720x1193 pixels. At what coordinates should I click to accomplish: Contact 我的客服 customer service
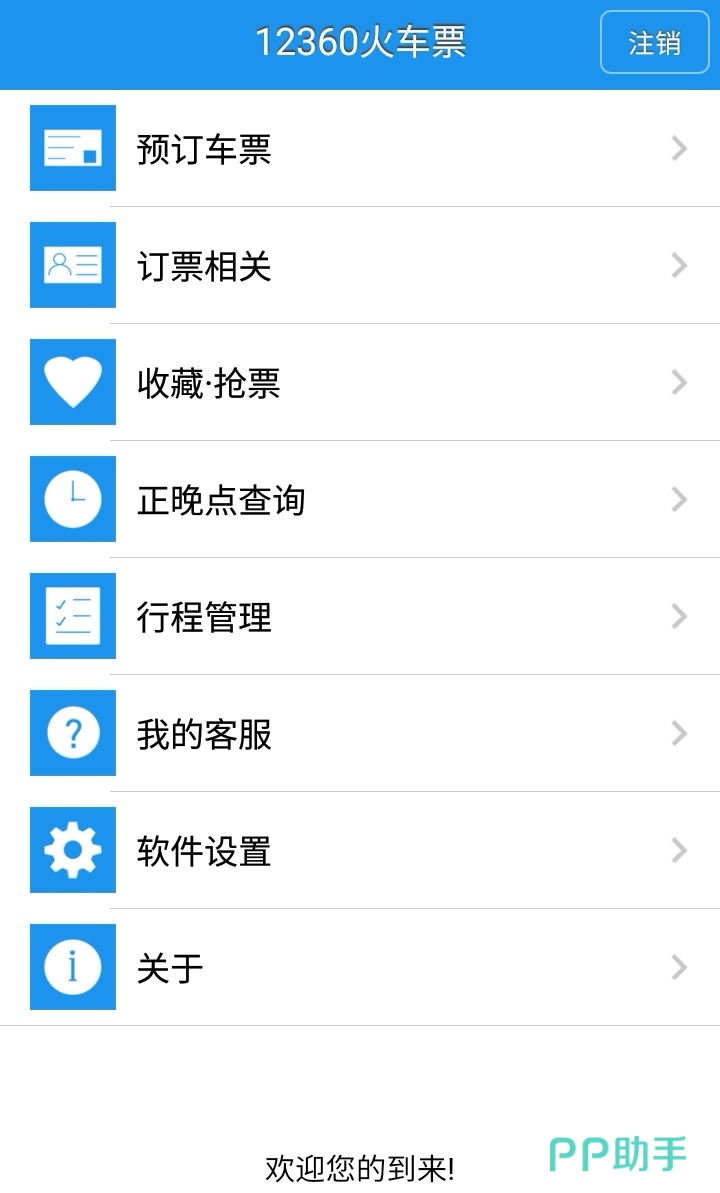point(360,734)
